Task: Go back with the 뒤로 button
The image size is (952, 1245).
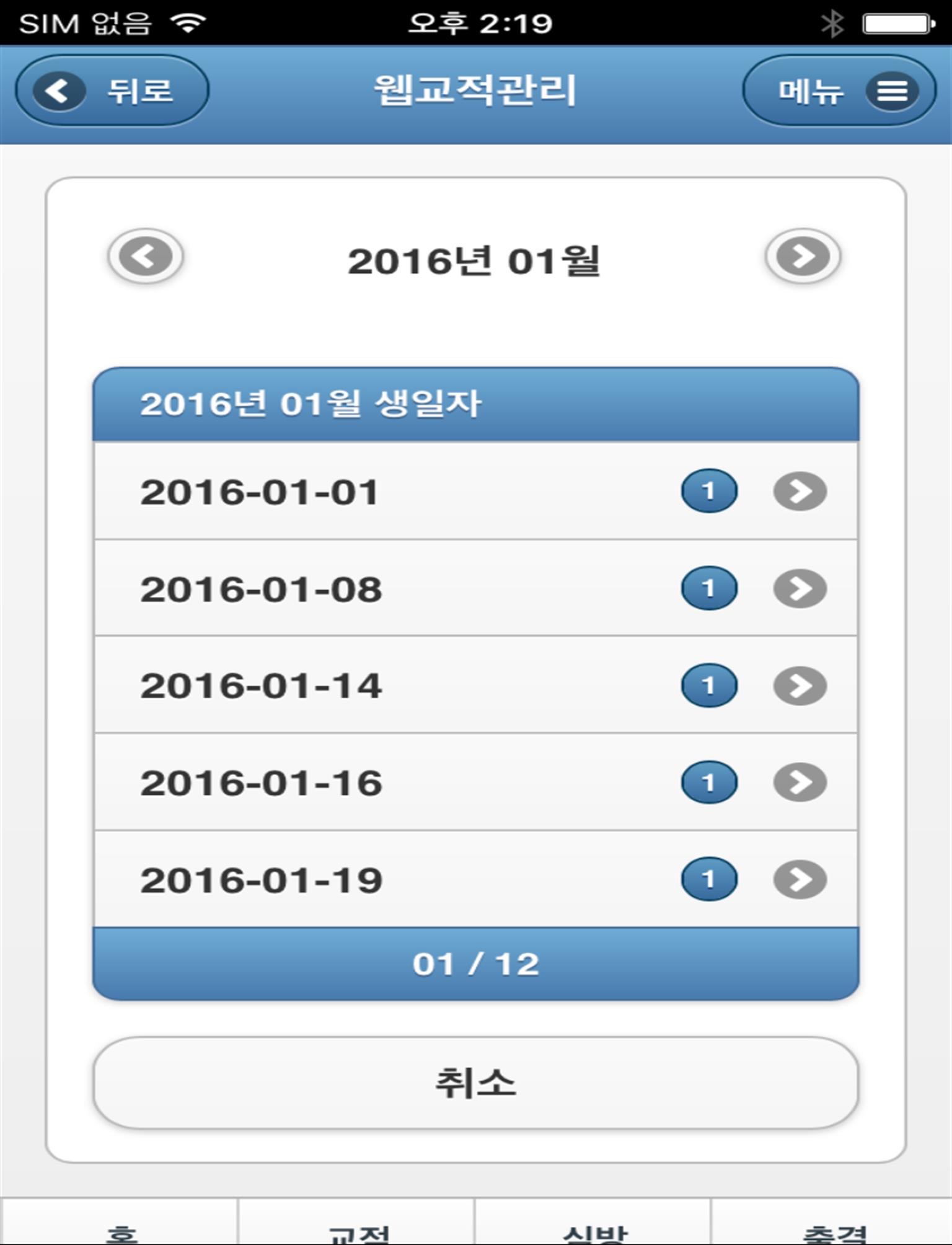Action: point(112,91)
